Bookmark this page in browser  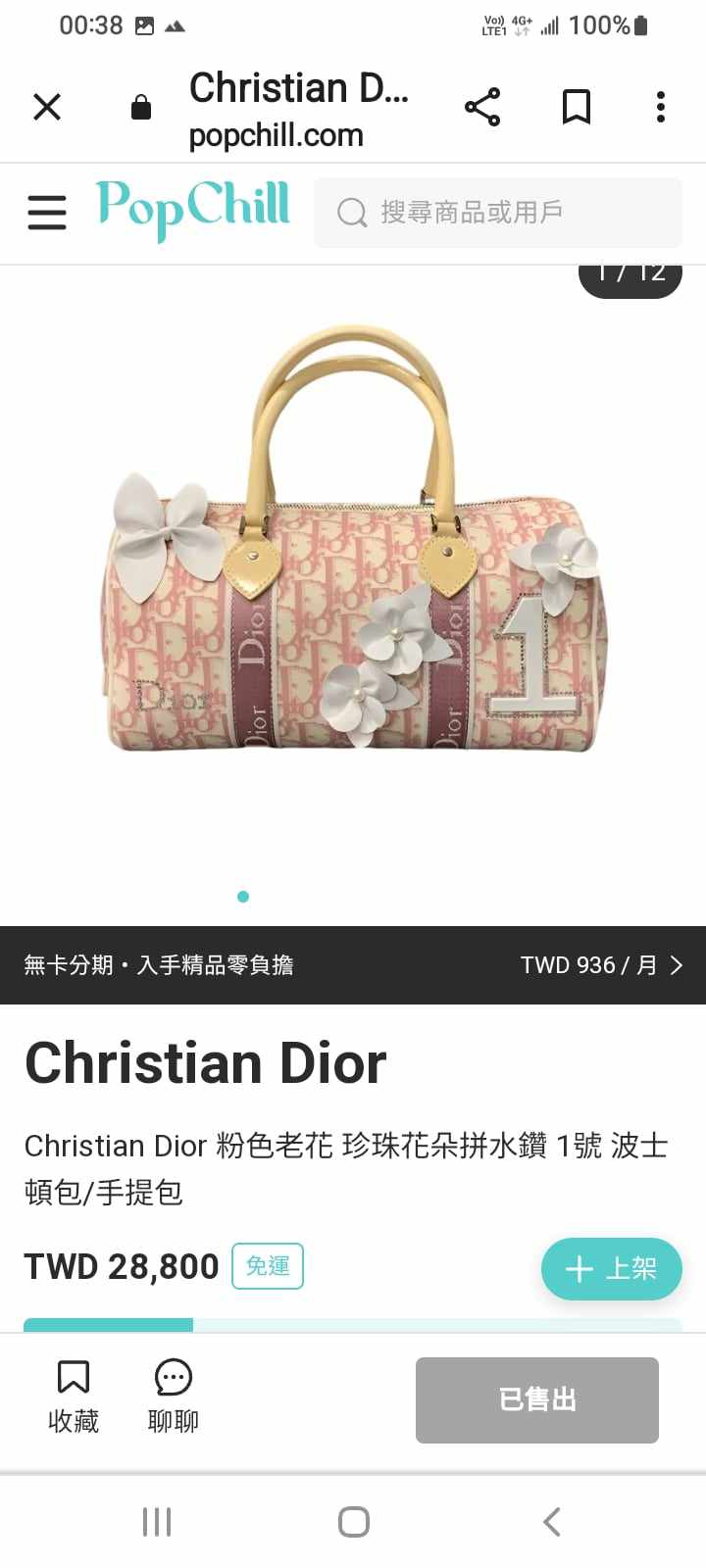coord(577,107)
